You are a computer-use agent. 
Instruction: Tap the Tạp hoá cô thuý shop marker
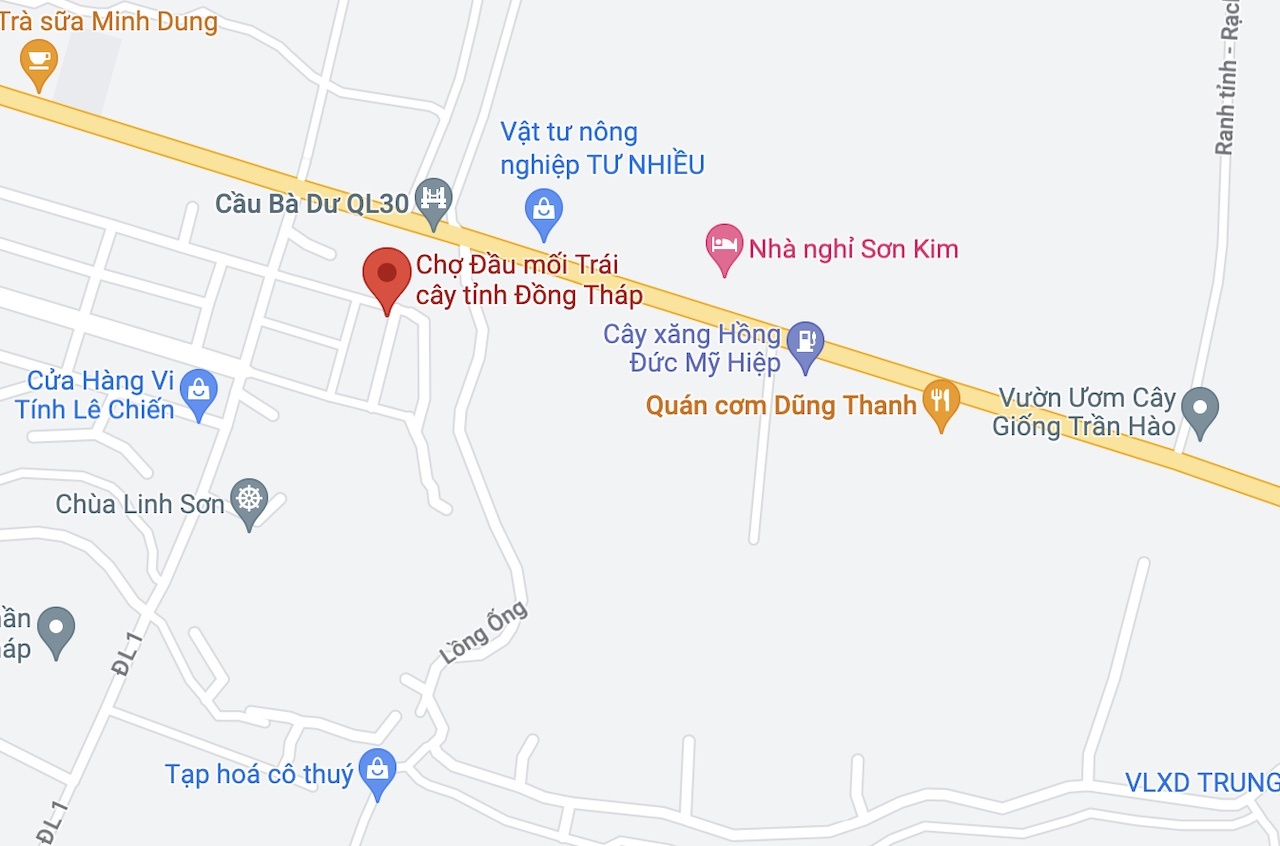[x=378, y=771]
